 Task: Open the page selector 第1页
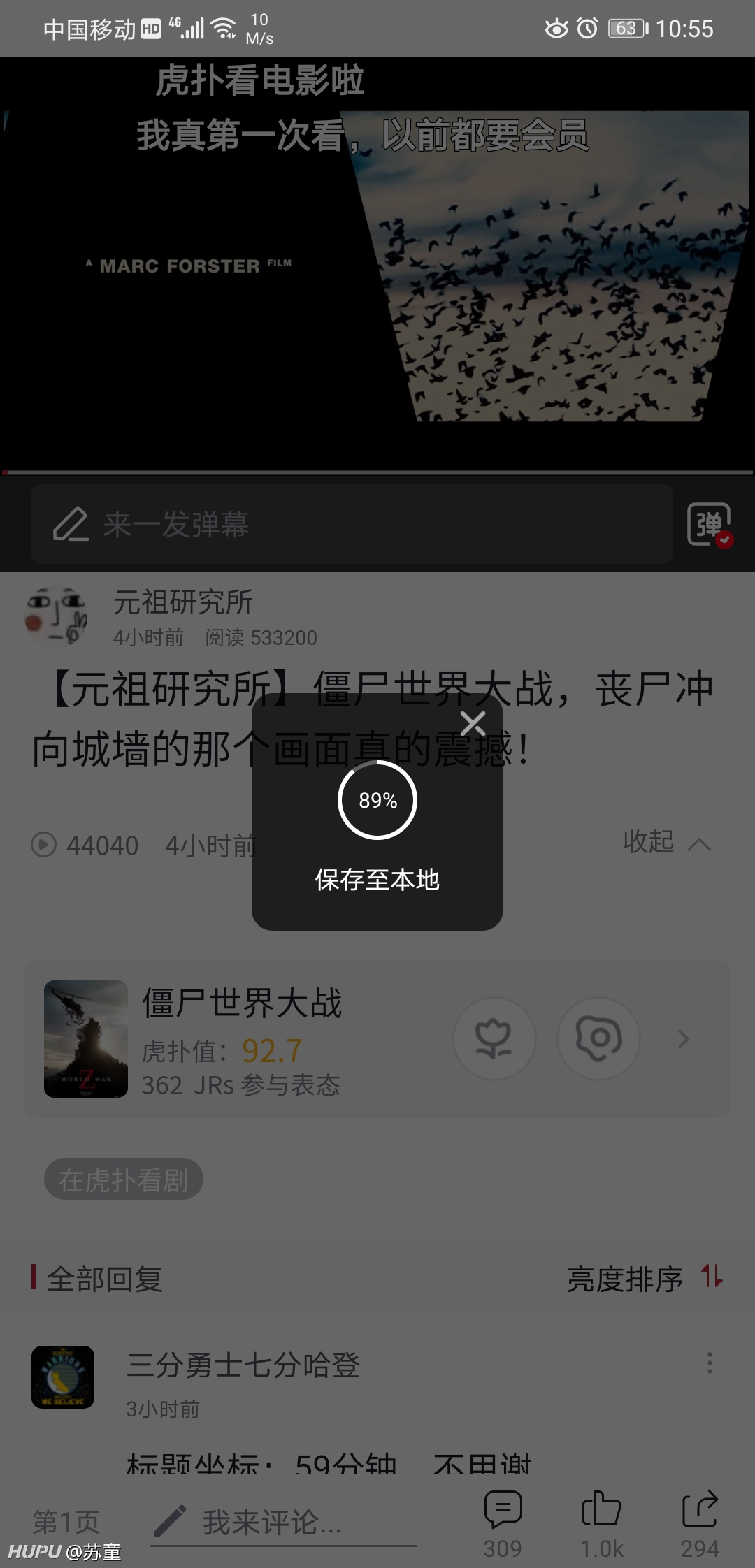[x=66, y=1521]
